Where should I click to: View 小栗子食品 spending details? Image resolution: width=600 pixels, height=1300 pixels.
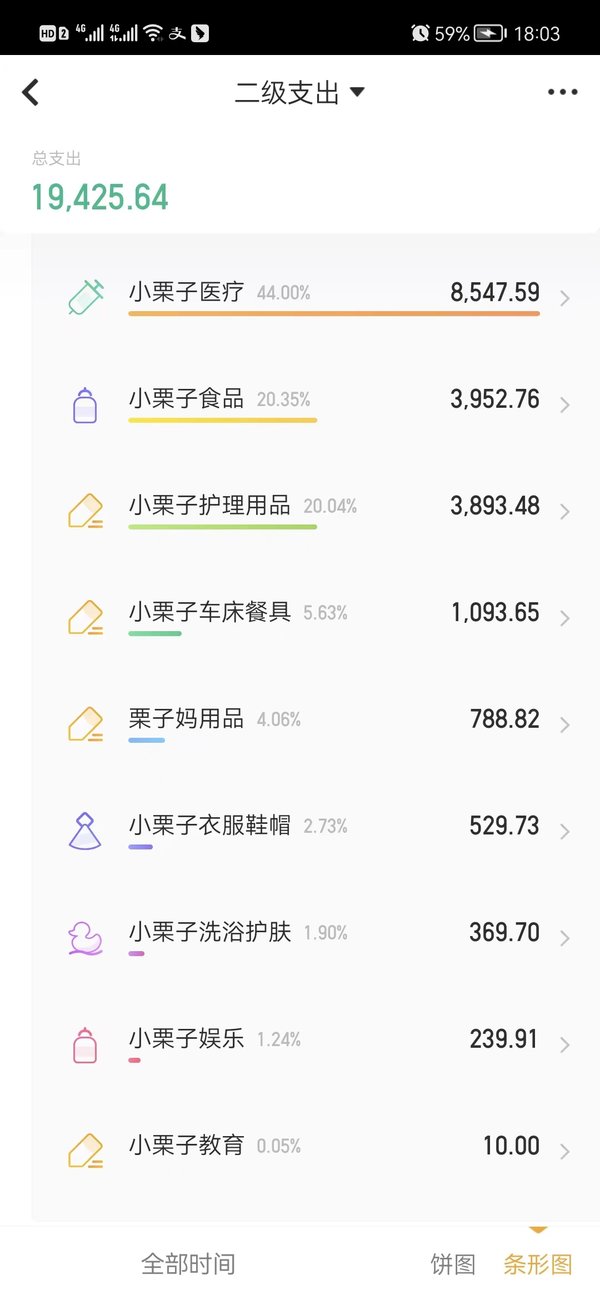tap(315, 404)
